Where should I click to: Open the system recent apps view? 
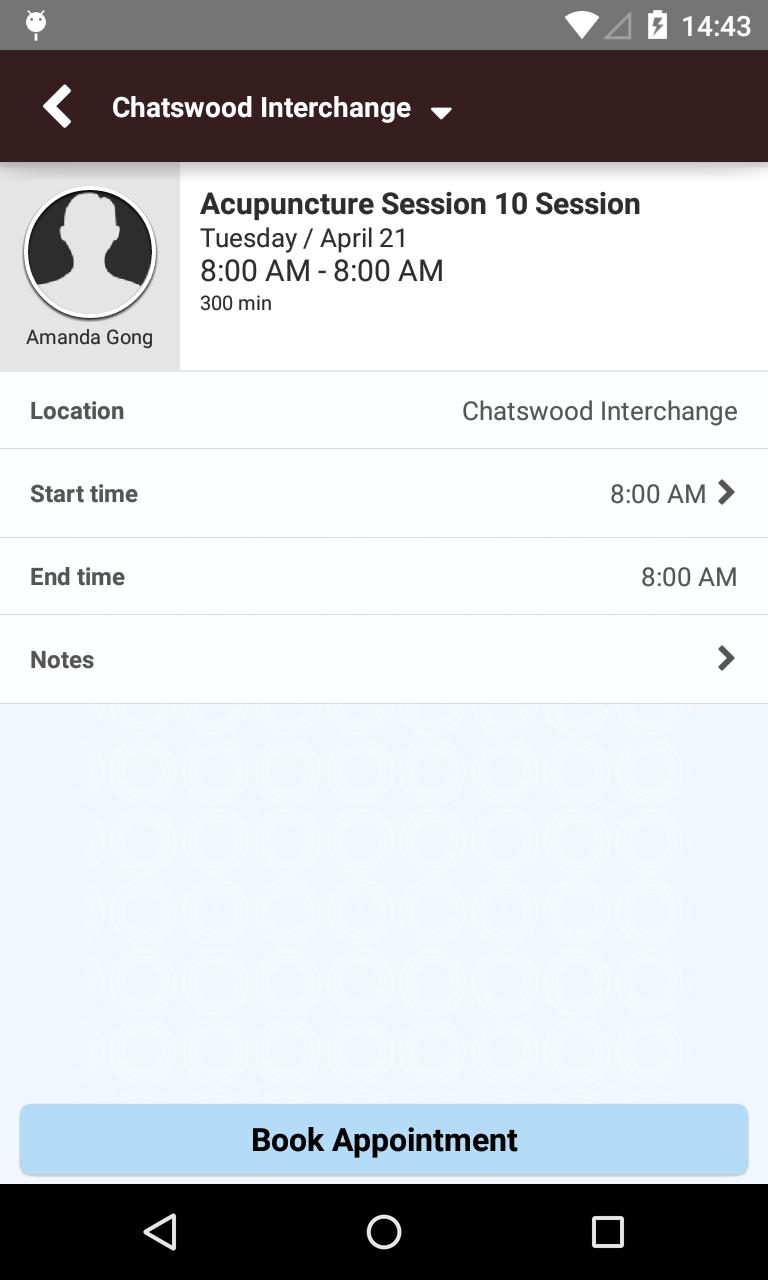(607, 1232)
